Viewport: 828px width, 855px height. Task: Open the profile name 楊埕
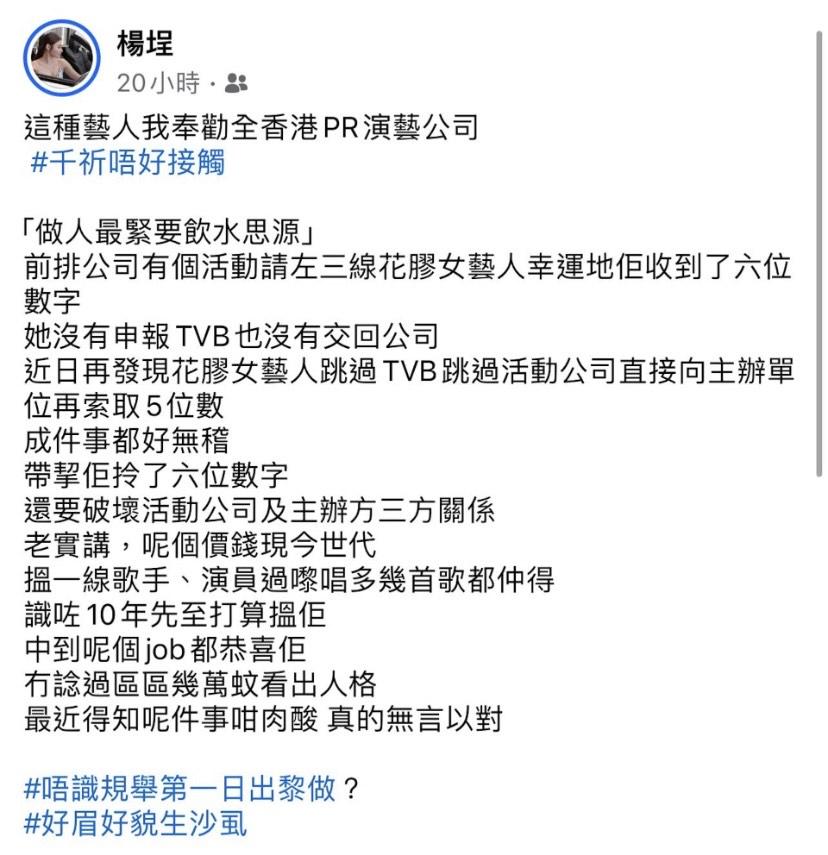(145, 43)
